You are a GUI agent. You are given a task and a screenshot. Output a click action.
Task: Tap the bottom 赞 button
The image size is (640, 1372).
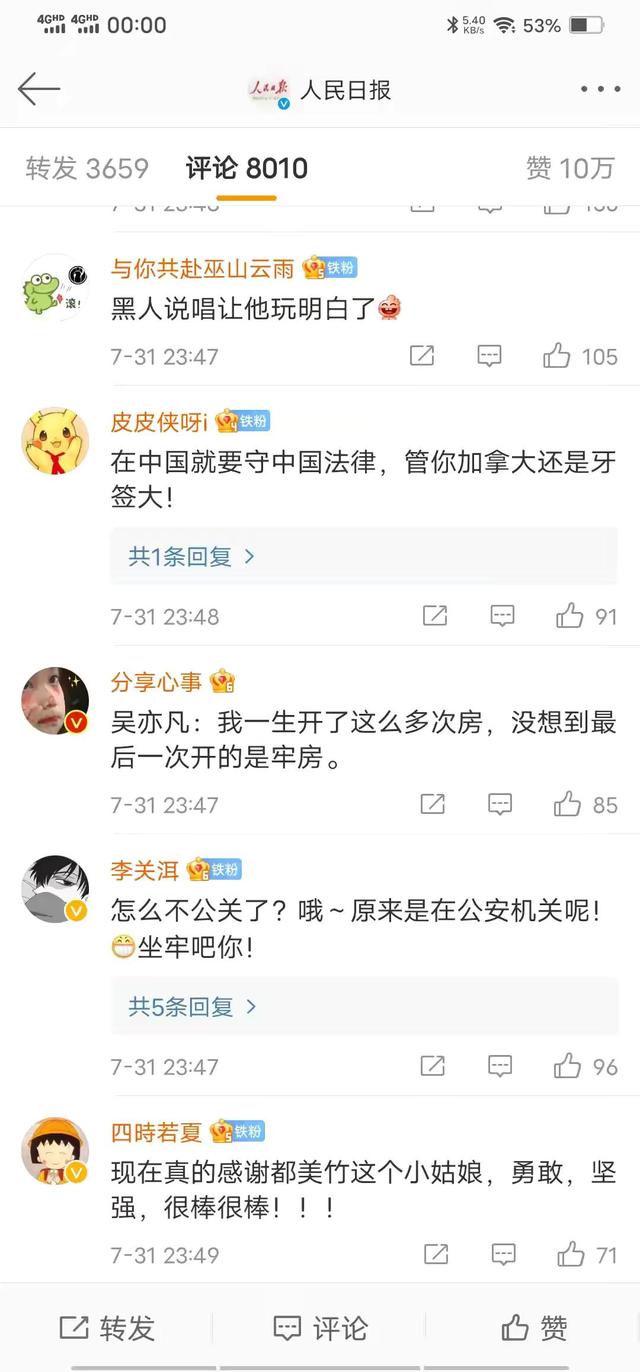click(x=534, y=1328)
